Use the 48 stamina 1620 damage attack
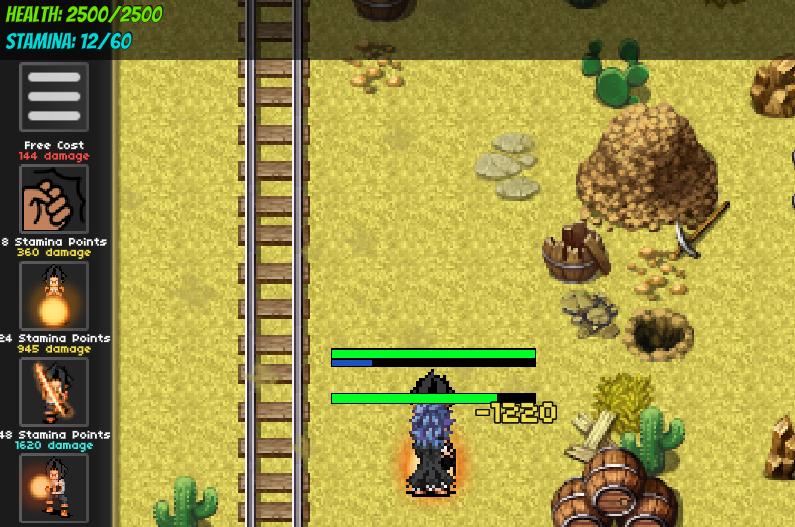 pyautogui.click(x=54, y=488)
